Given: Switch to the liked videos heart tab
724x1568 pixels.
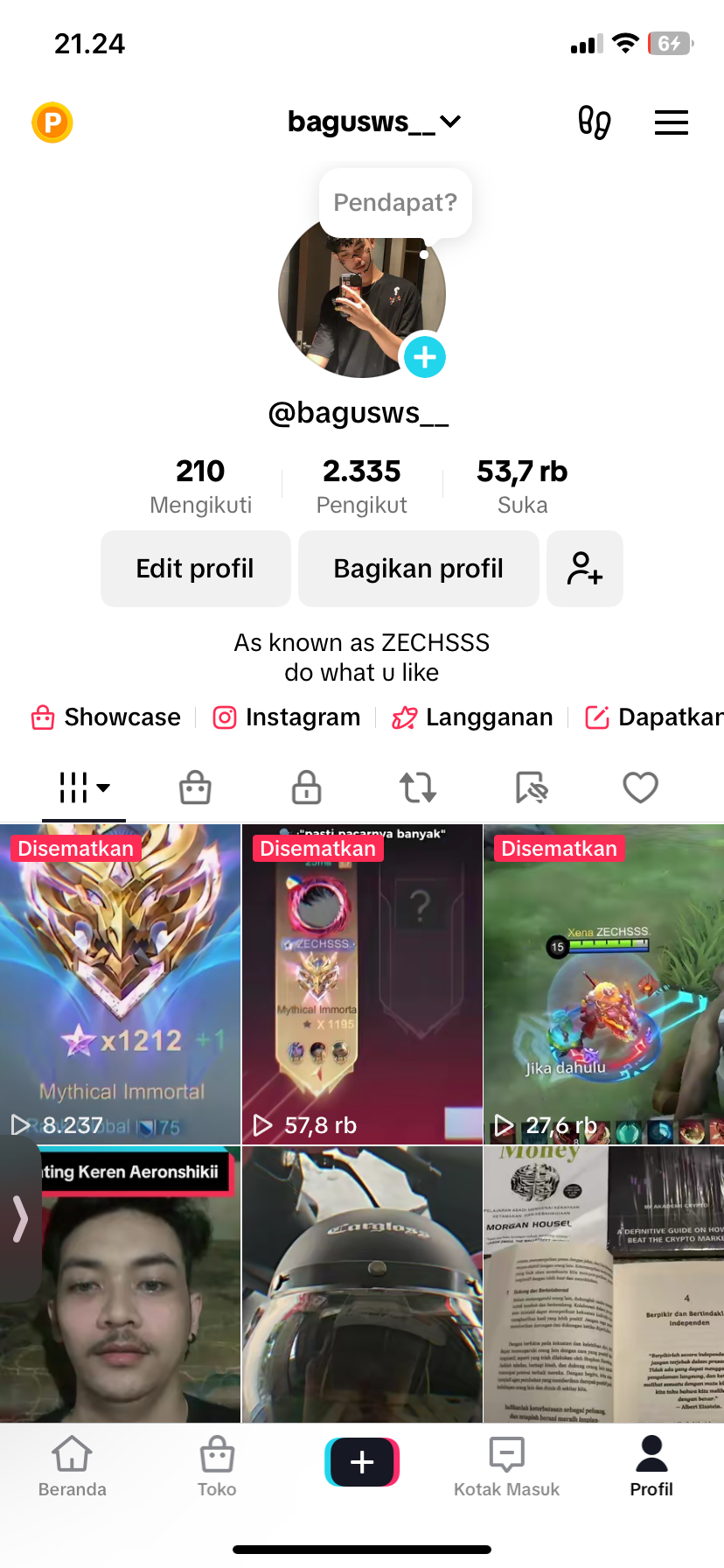Looking at the screenshot, I should coord(640,787).
